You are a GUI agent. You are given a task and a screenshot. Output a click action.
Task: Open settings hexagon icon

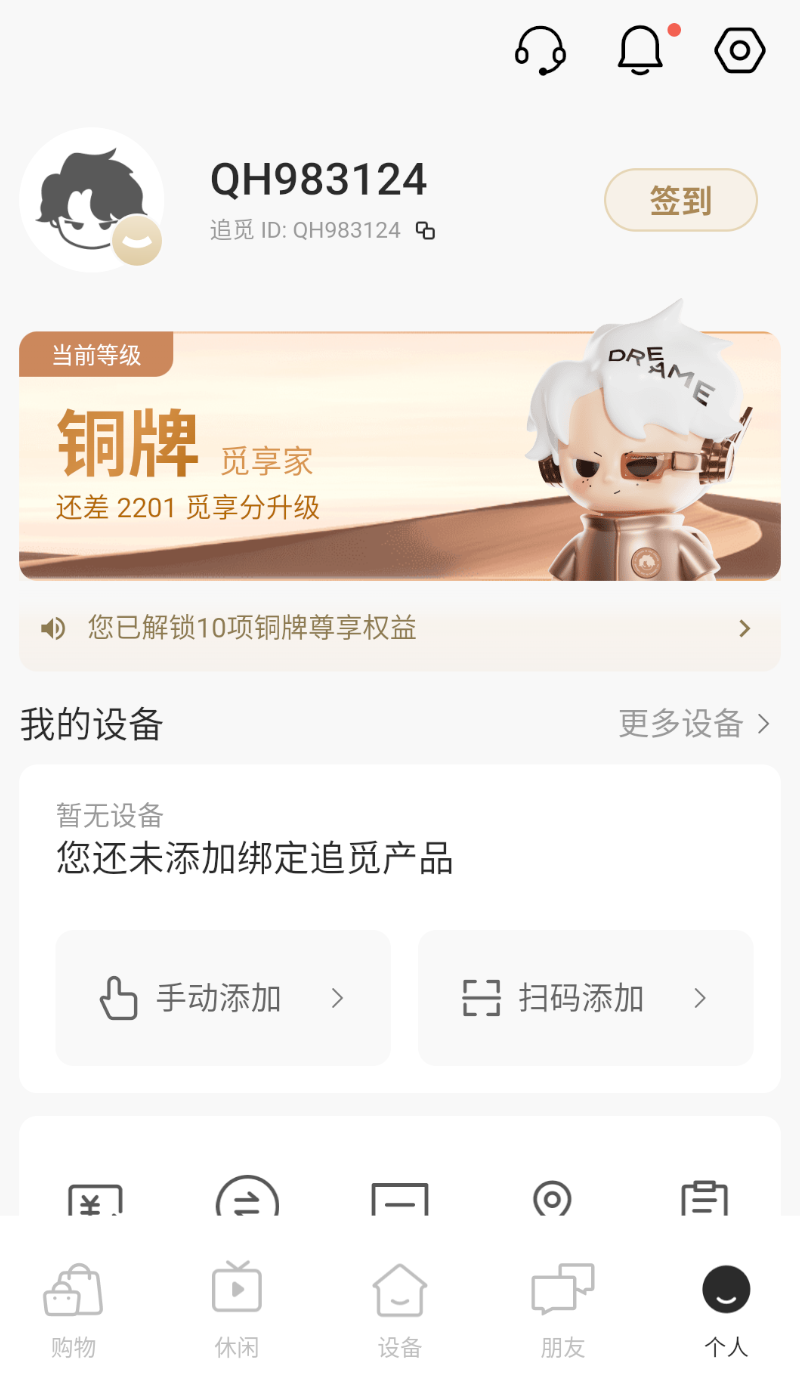point(740,50)
